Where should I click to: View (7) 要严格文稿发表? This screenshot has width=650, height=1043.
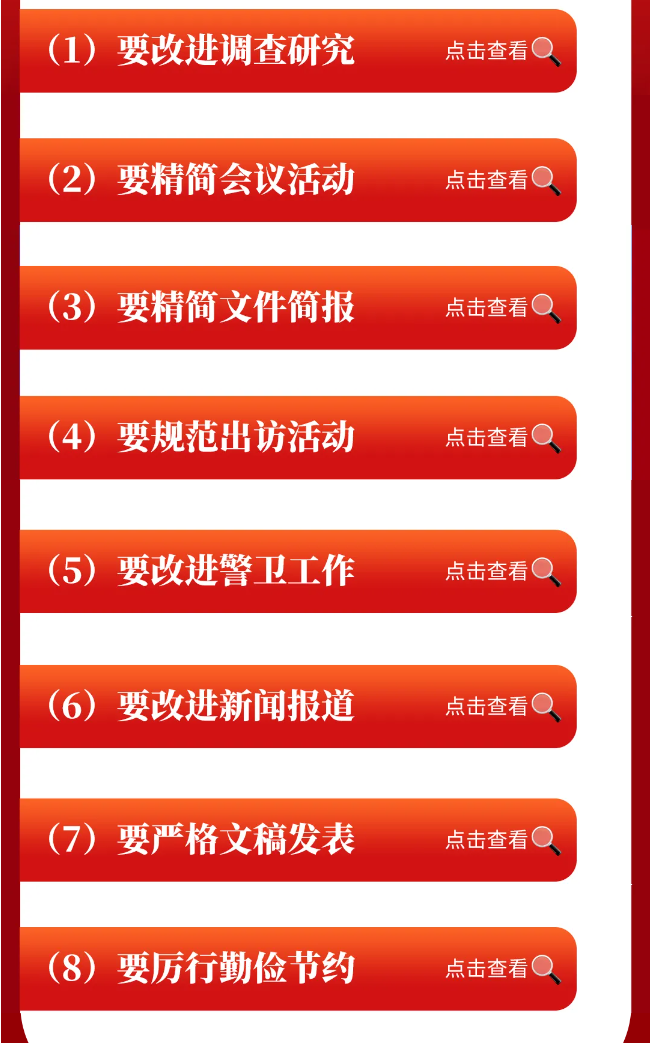(x=298, y=839)
